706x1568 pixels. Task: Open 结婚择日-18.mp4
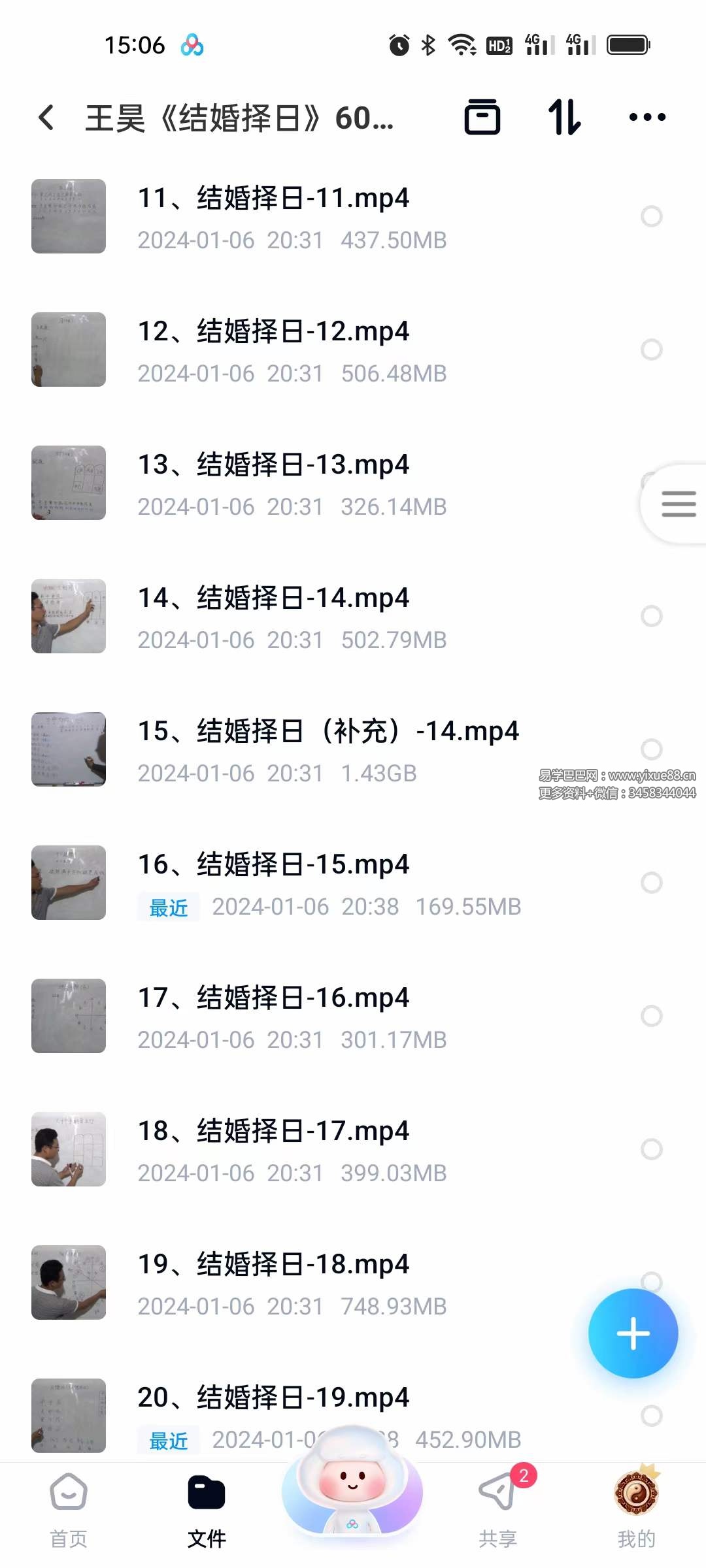pyautogui.click(x=275, y=1264)
